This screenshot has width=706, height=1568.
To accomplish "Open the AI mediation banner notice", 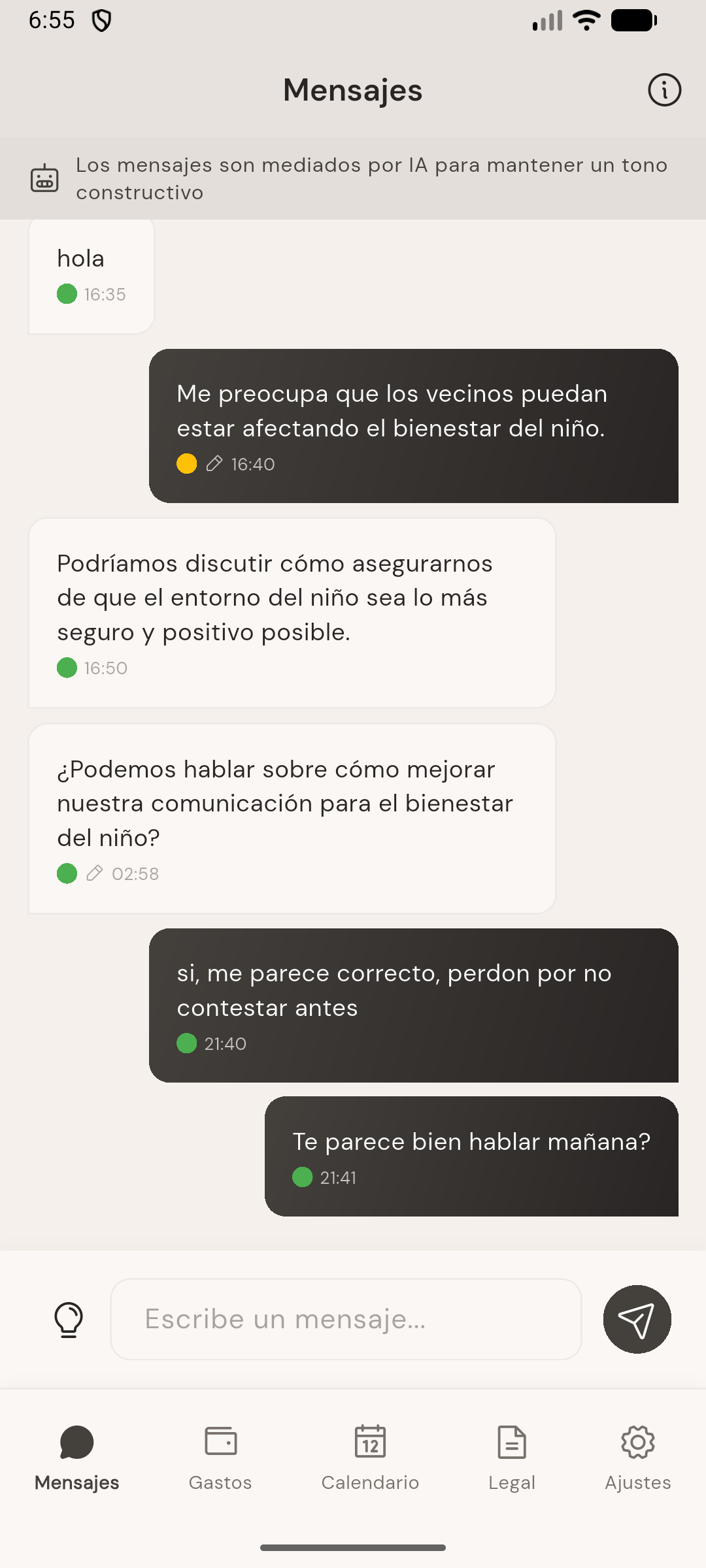I will (353, 177).
